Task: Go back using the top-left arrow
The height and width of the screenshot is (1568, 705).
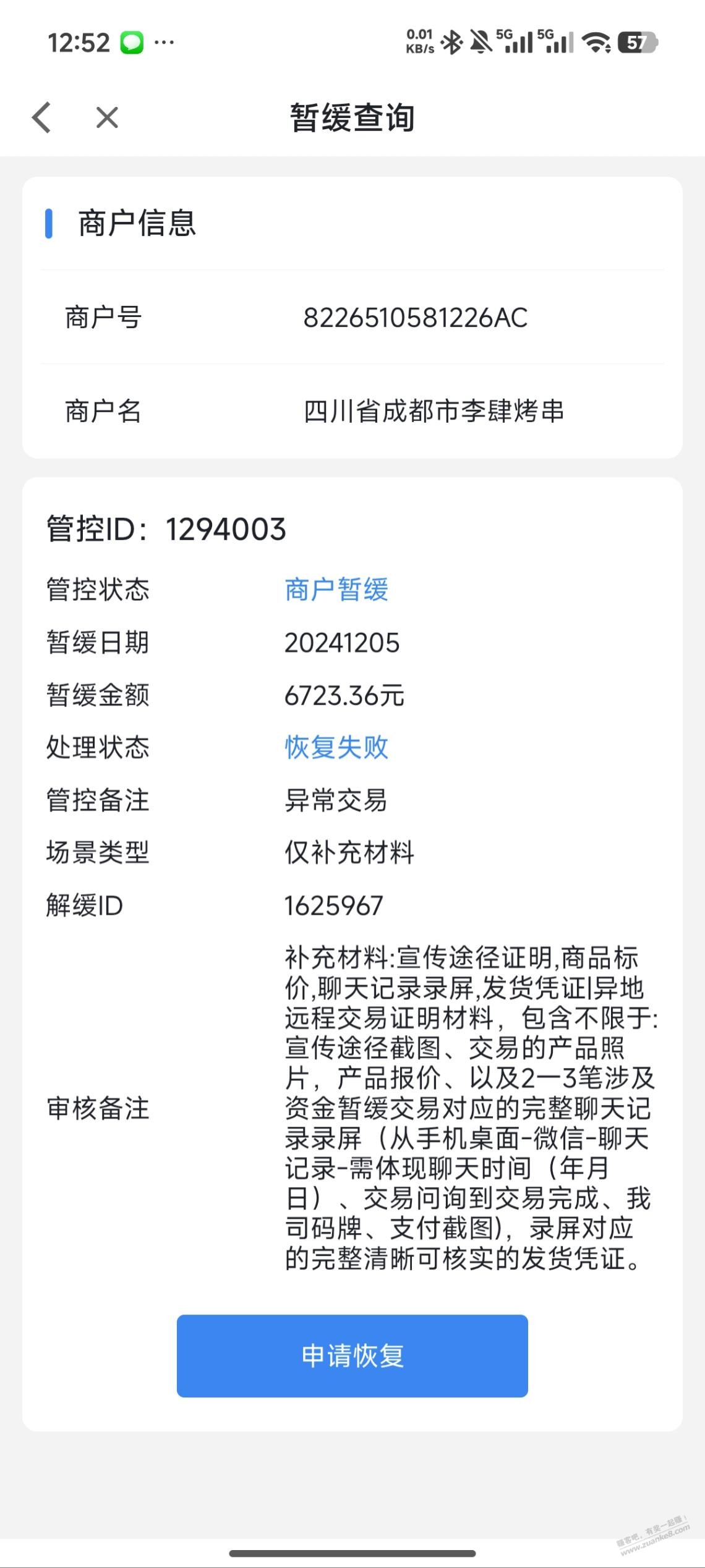Action: point(41,117)
